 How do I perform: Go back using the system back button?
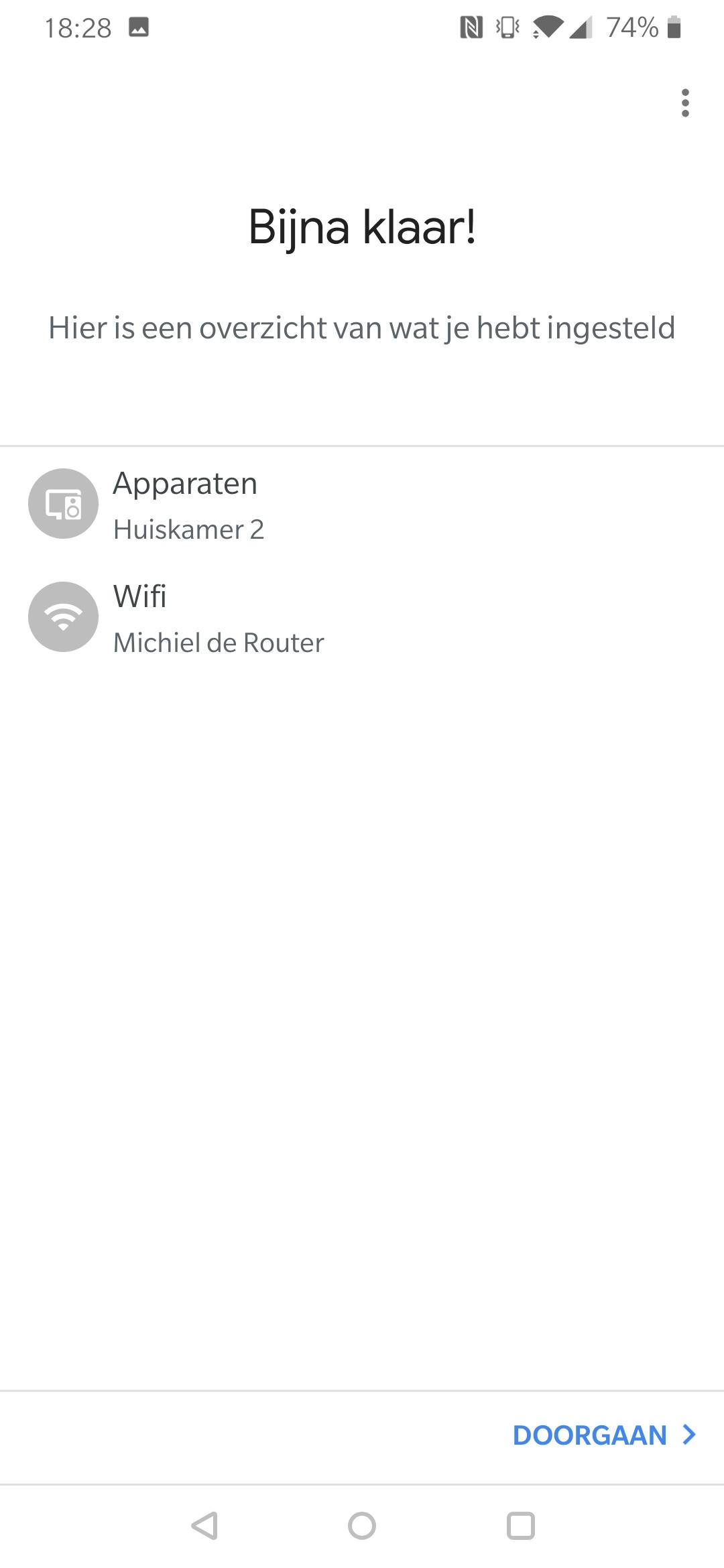click(x=204, y=1526)
